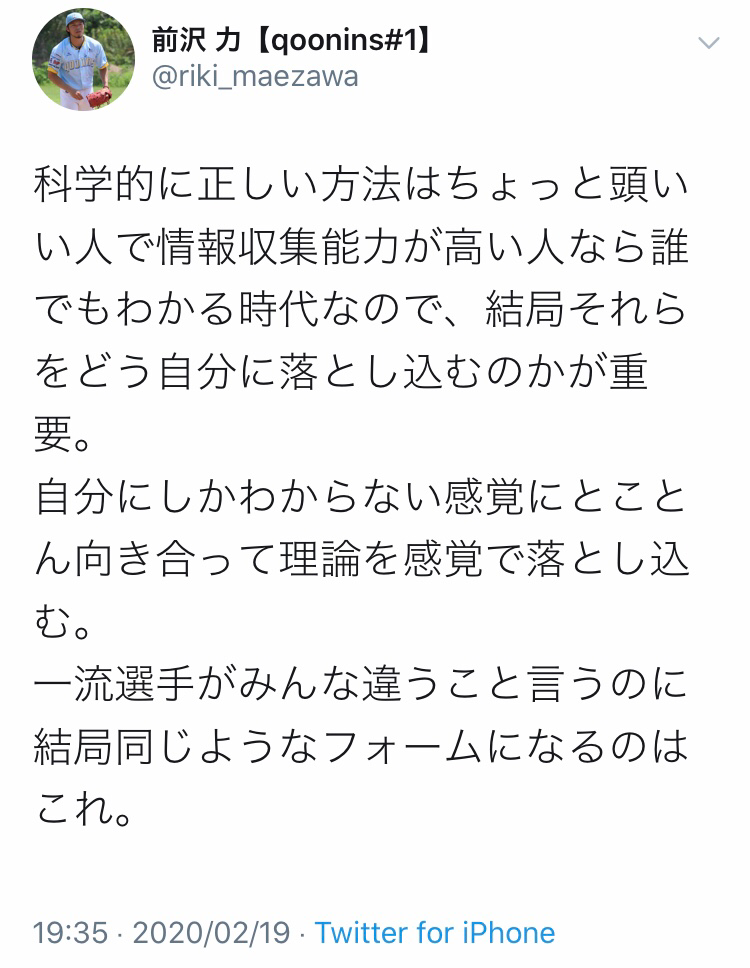Tap the Twitter for iPhone source link
The image size is (750, 968).
pyautogui.click(x=435, y=932)
